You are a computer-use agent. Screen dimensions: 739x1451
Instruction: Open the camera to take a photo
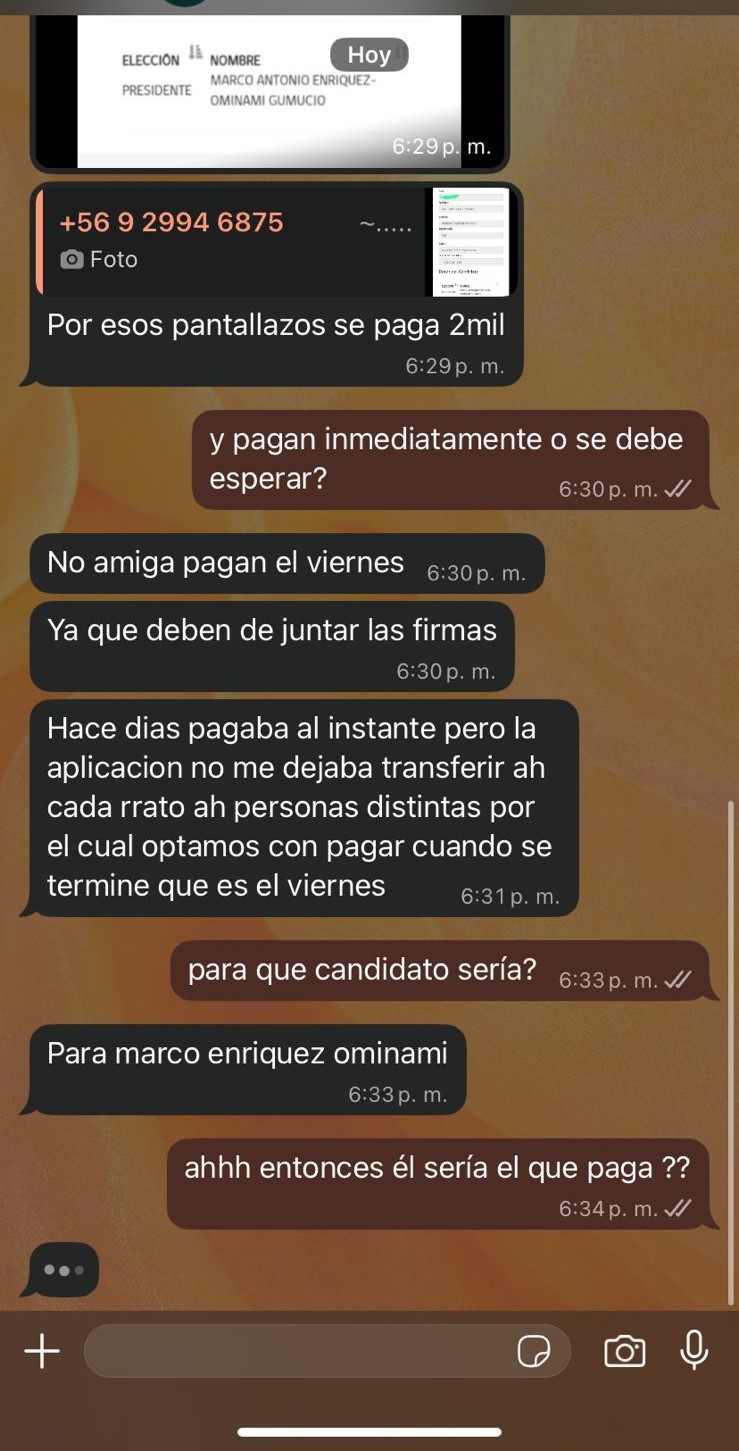[x=625, y=1352]
